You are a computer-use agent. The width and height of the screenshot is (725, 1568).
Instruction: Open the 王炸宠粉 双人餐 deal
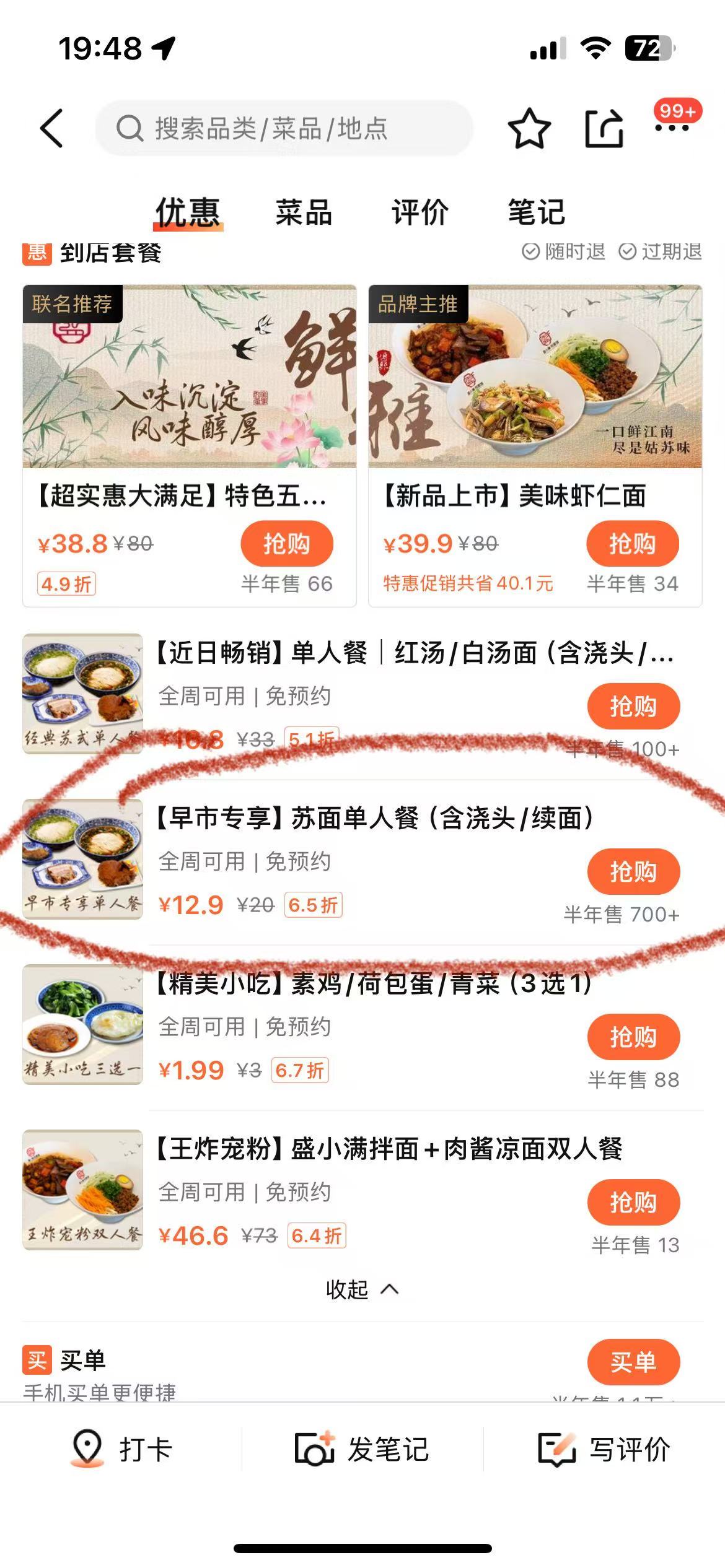(x=389, y=1149)
